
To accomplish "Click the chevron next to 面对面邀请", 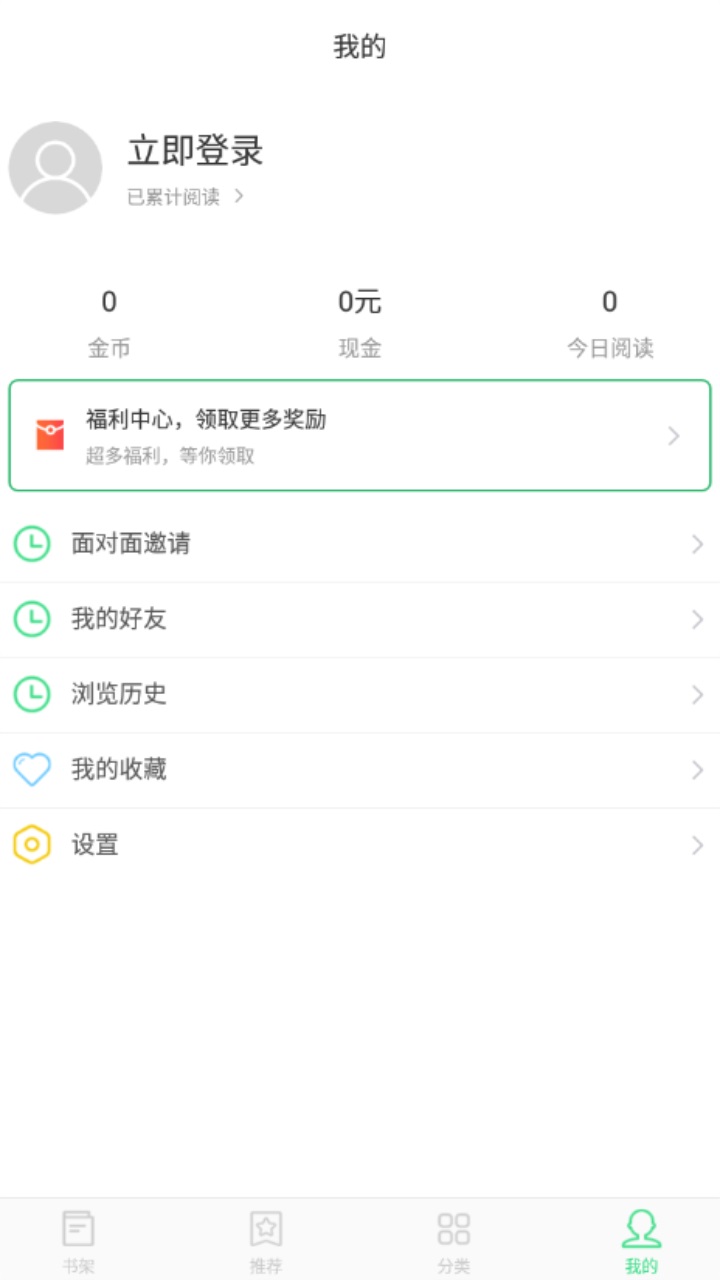I will point(697,544).
